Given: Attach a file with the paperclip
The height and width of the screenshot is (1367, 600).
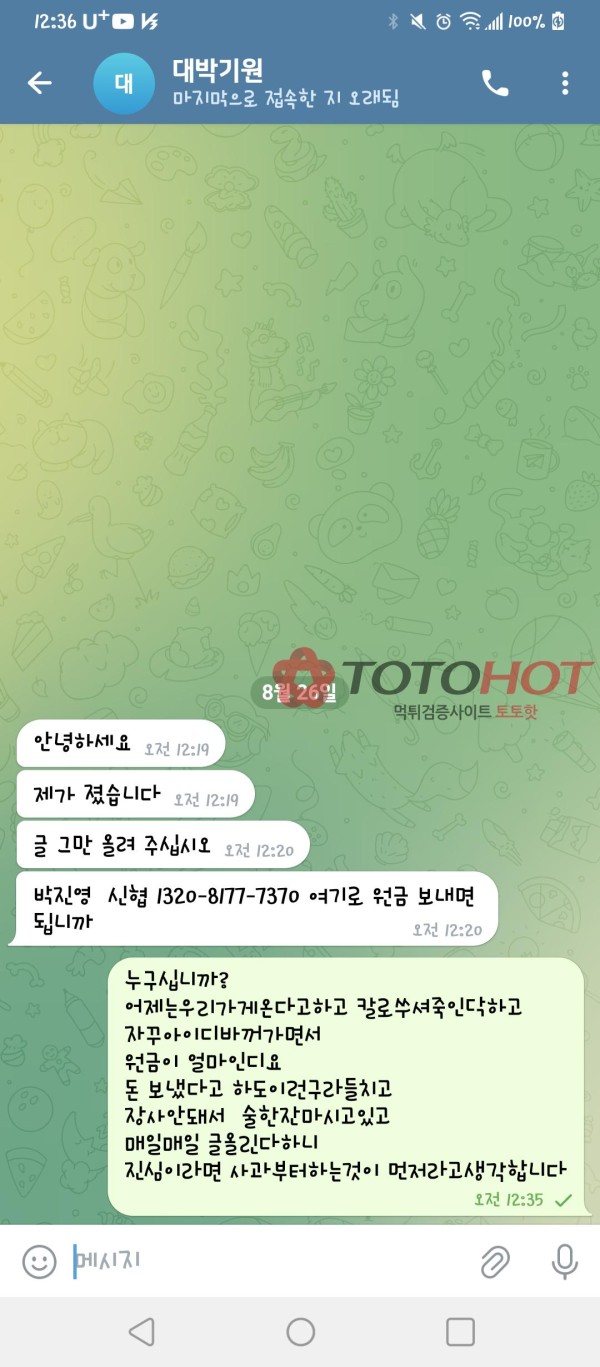Looking at the screenshot, I should click(495, 1262).
